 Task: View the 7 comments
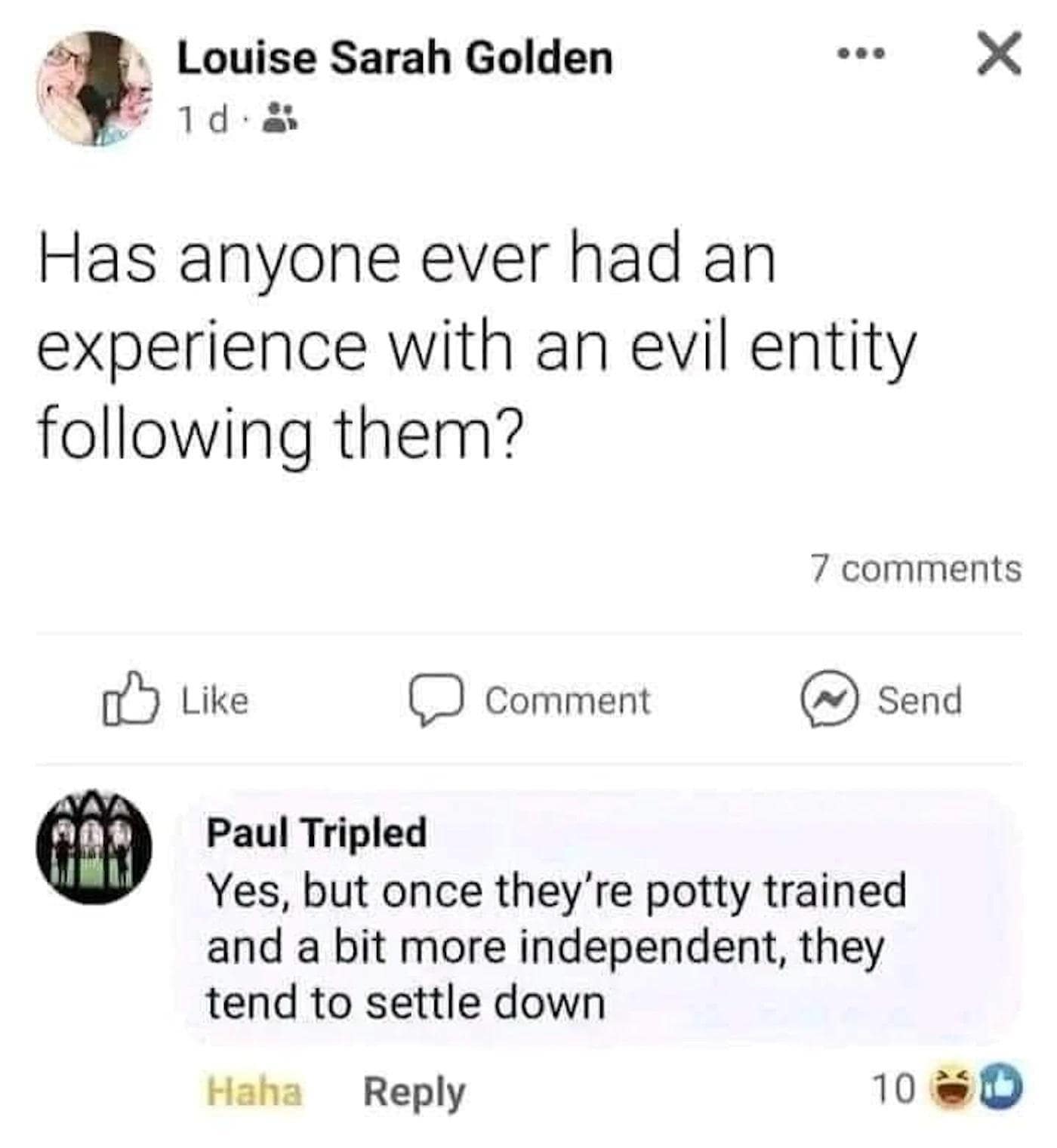pos(916,569)
